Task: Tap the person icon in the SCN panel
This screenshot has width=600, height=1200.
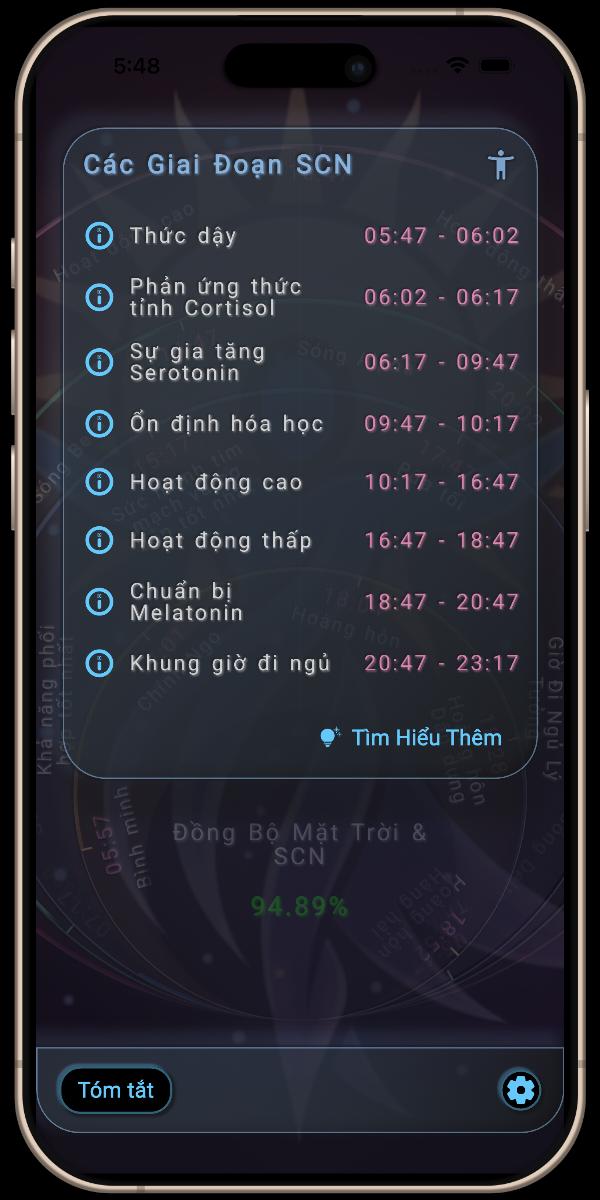Action: (x=501, y=164)
